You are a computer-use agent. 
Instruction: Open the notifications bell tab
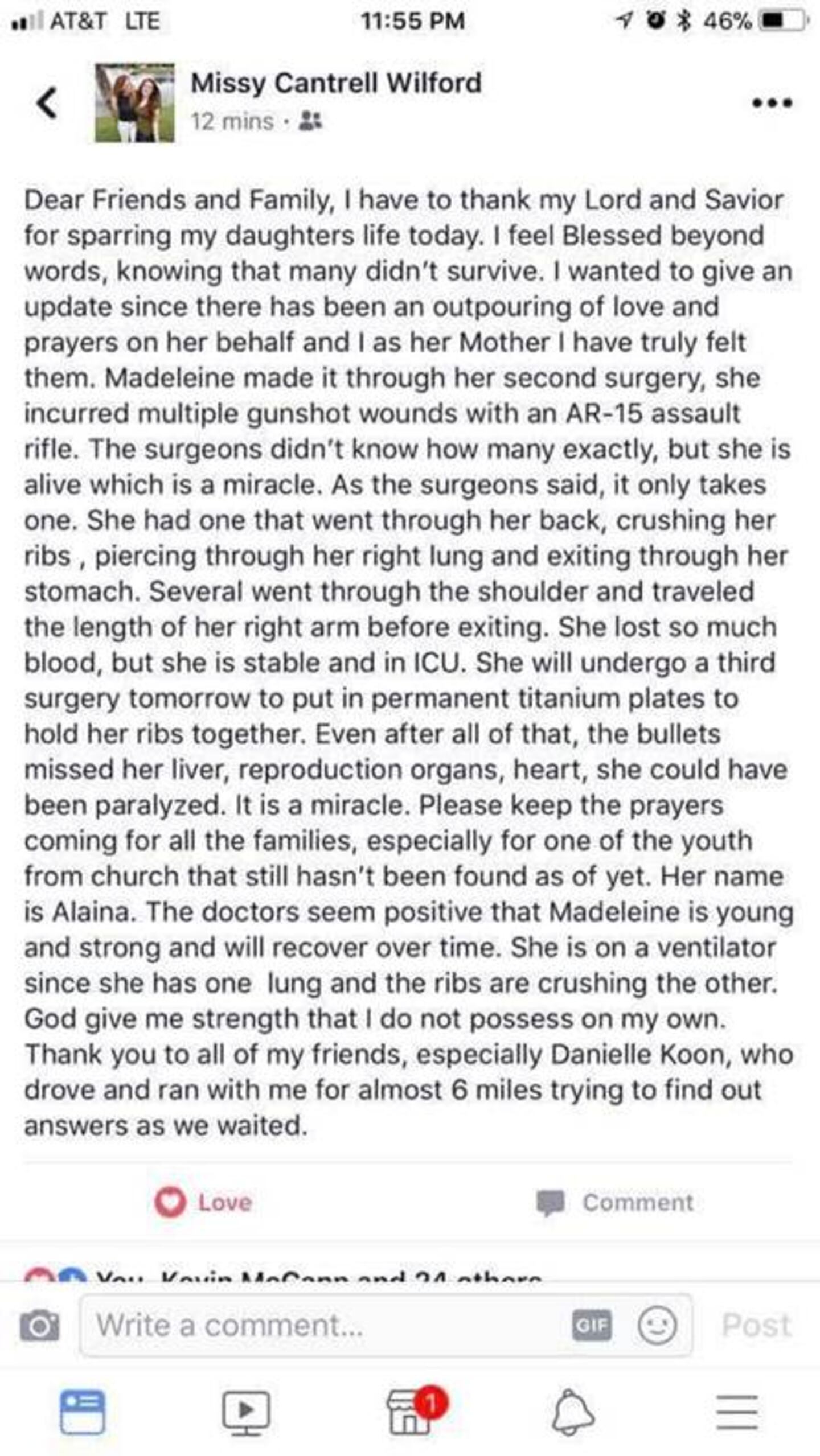[x=573, y=1412]
